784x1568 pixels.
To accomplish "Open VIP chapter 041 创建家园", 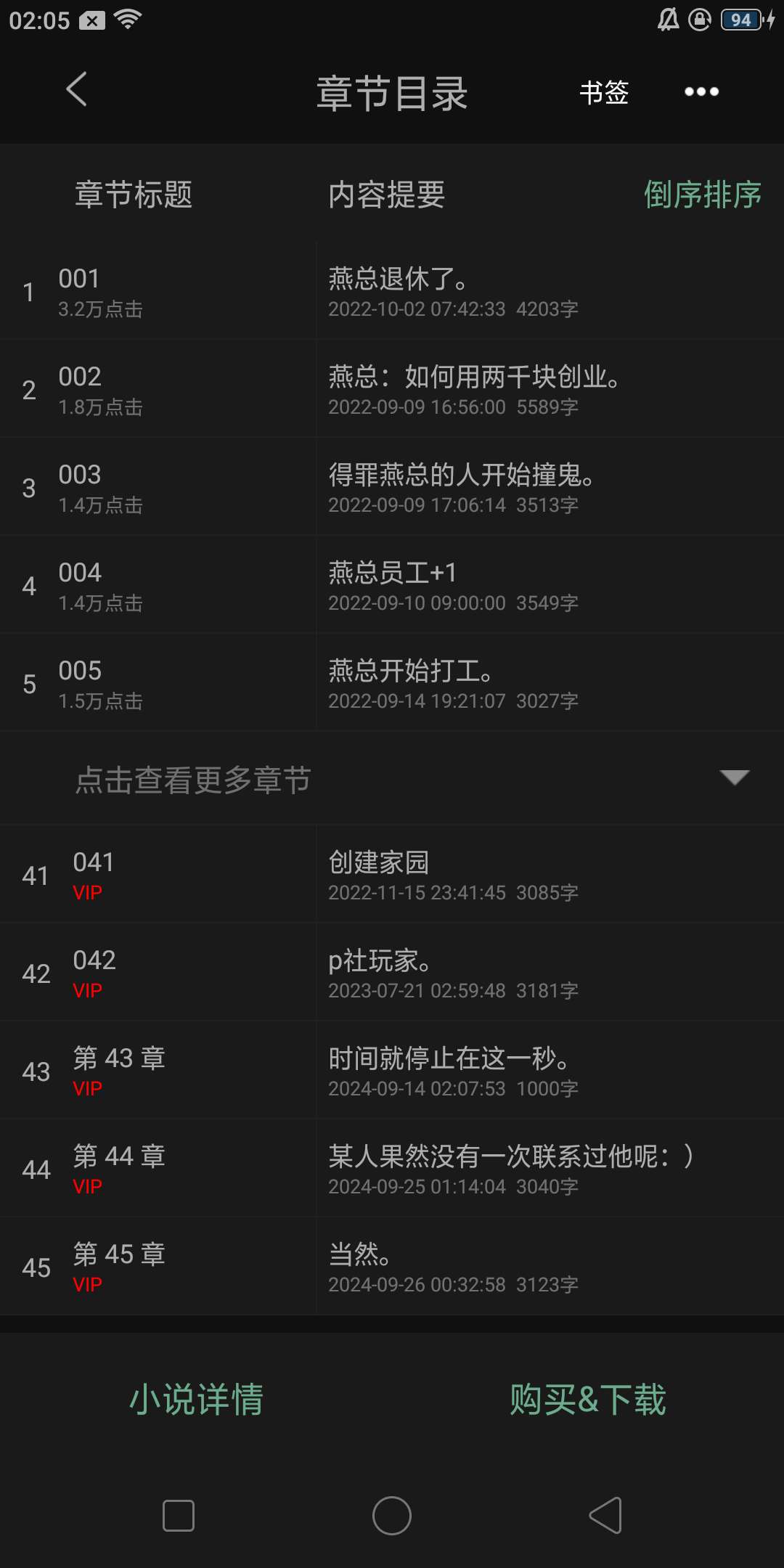I will [x=392, y=875].
